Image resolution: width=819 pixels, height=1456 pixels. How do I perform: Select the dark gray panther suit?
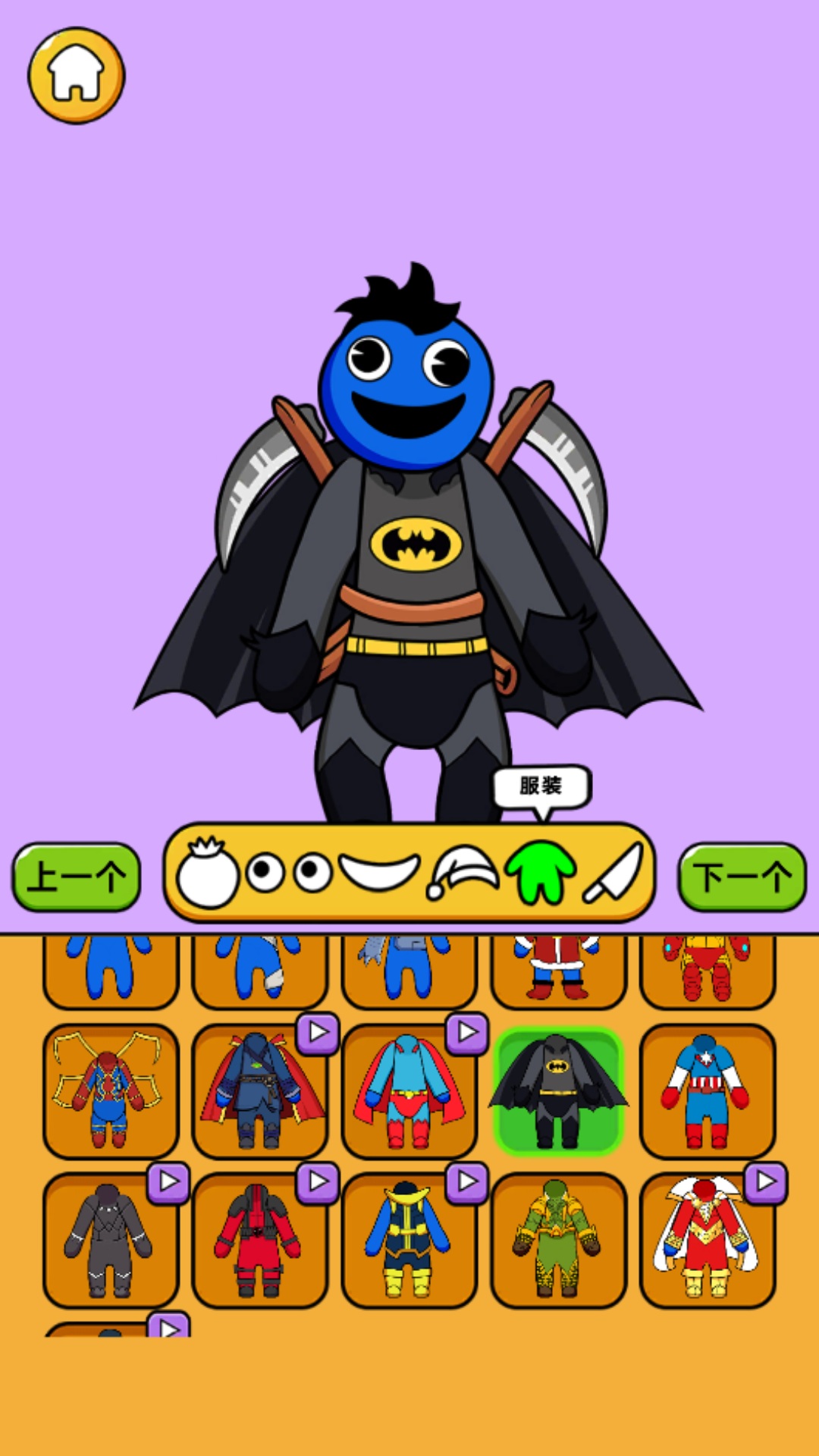111,1239
